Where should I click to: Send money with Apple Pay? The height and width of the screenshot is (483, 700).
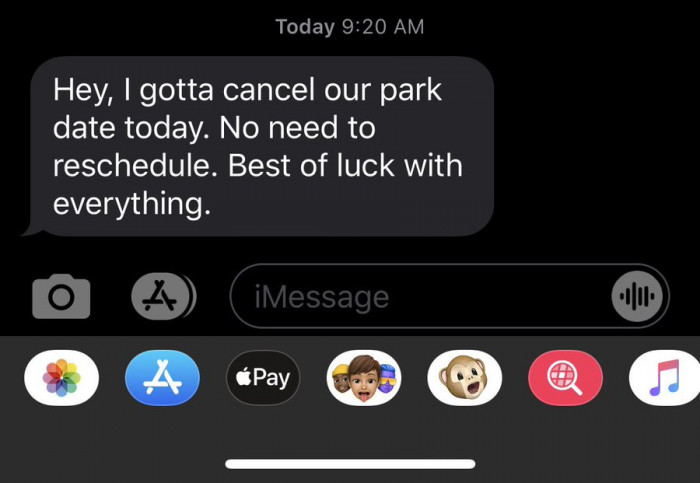tap(263, 377)
